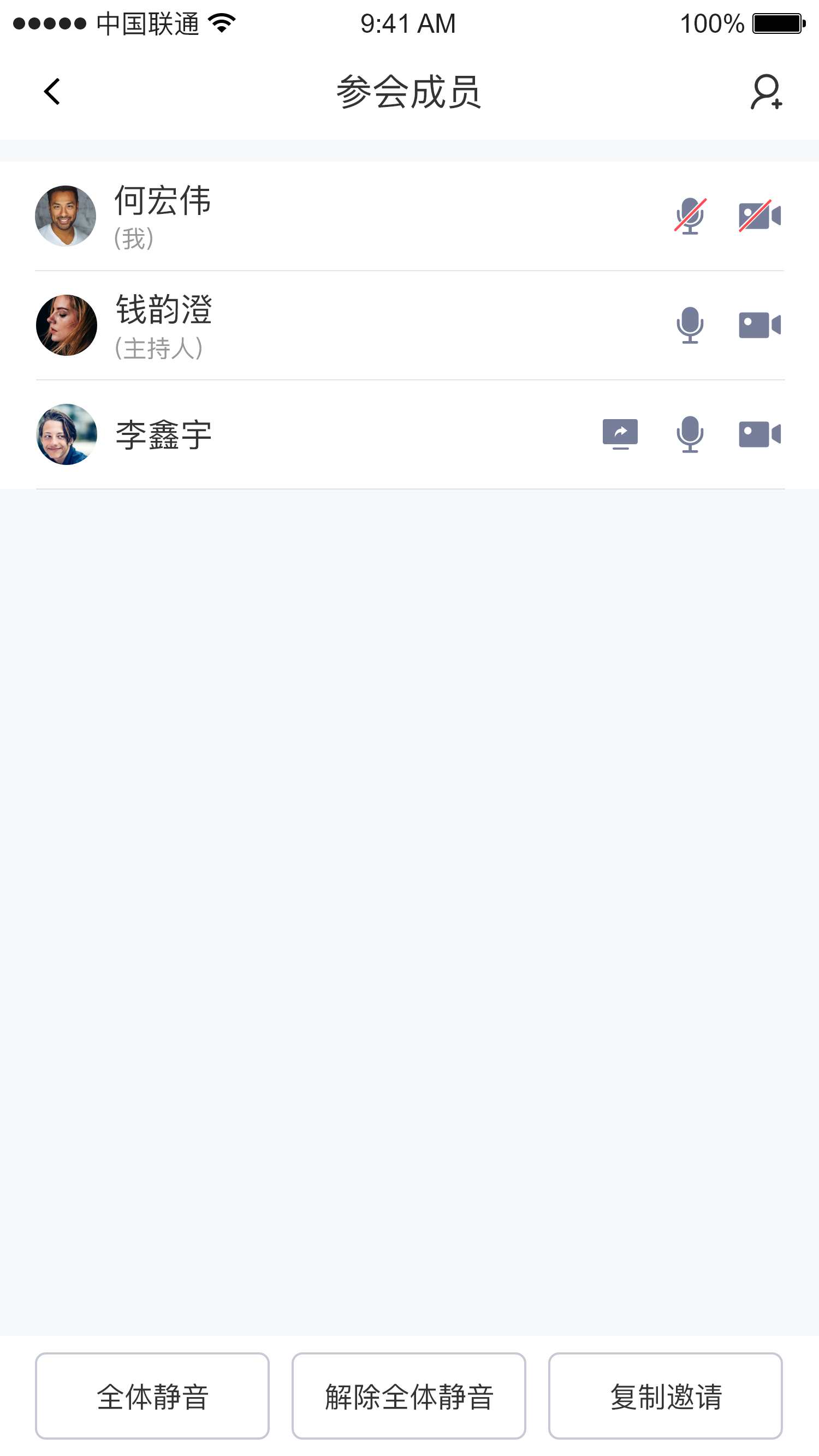Open my own row 何宏伟
The width and height of the screenshot is (819, 1456).
[x=340, y=216]
